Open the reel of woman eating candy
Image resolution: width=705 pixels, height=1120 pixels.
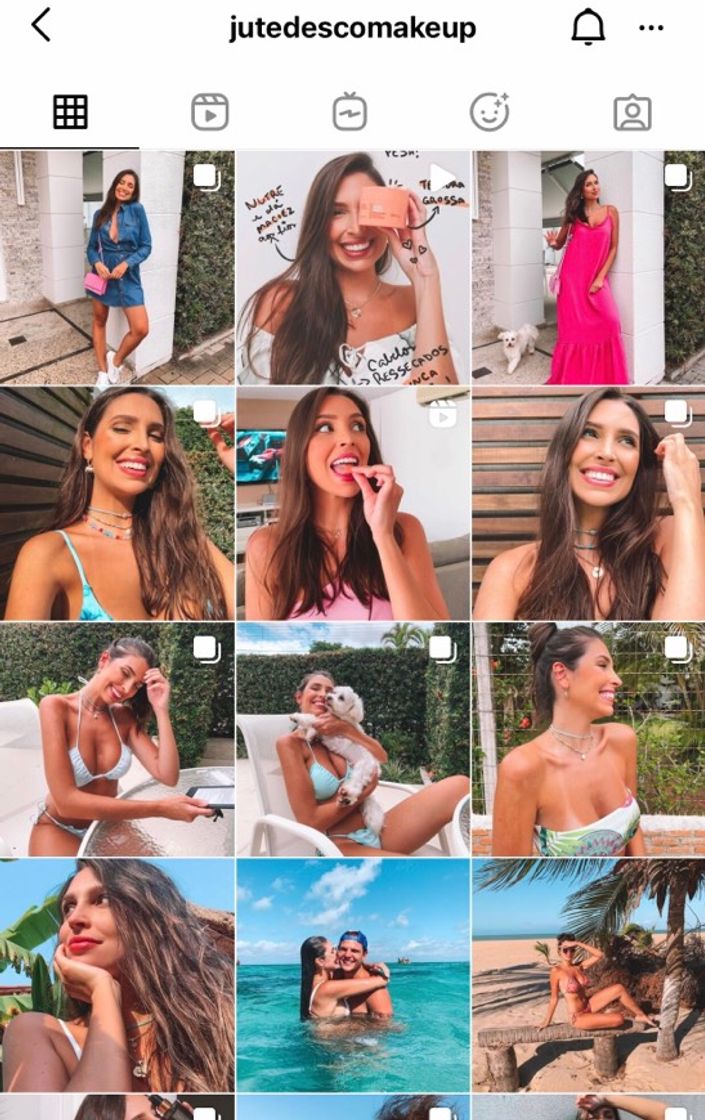pos(353,504)
